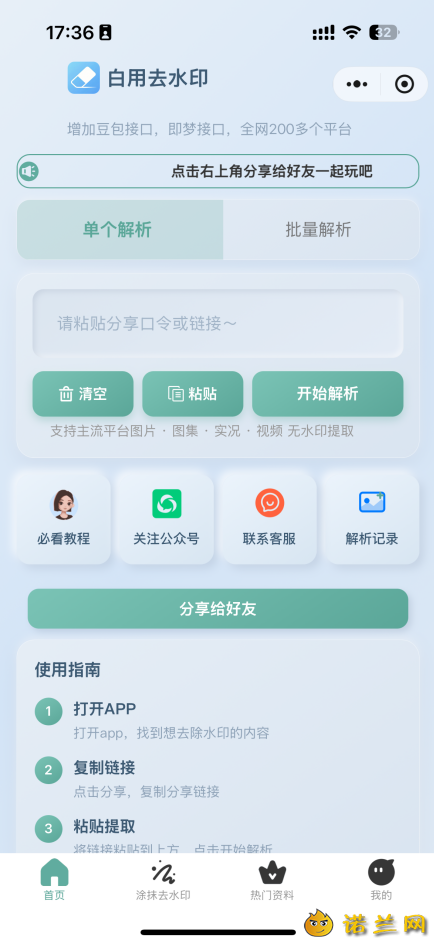Open the 我的 tab
This screenshot has width=434, height=942.
381,879
